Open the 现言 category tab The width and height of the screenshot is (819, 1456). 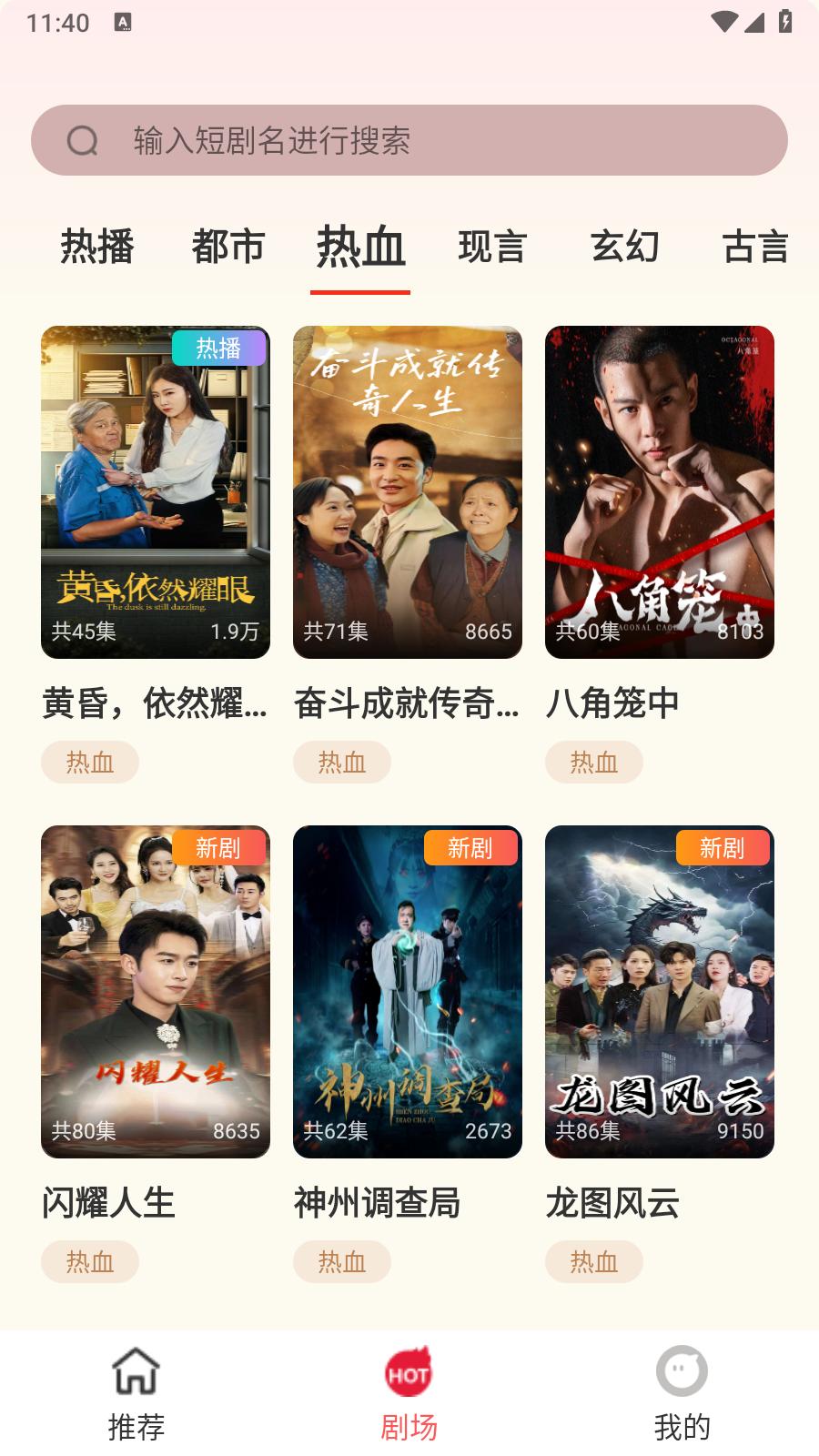pos(492,248)
